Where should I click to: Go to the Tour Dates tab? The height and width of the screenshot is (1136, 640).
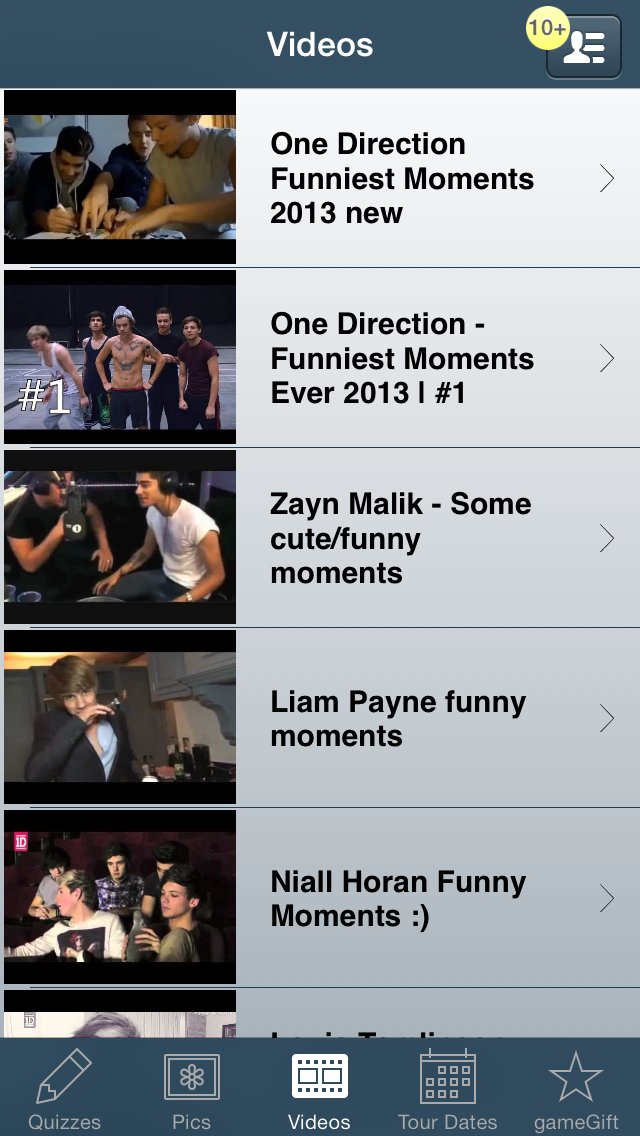(x=447, y=1089)
